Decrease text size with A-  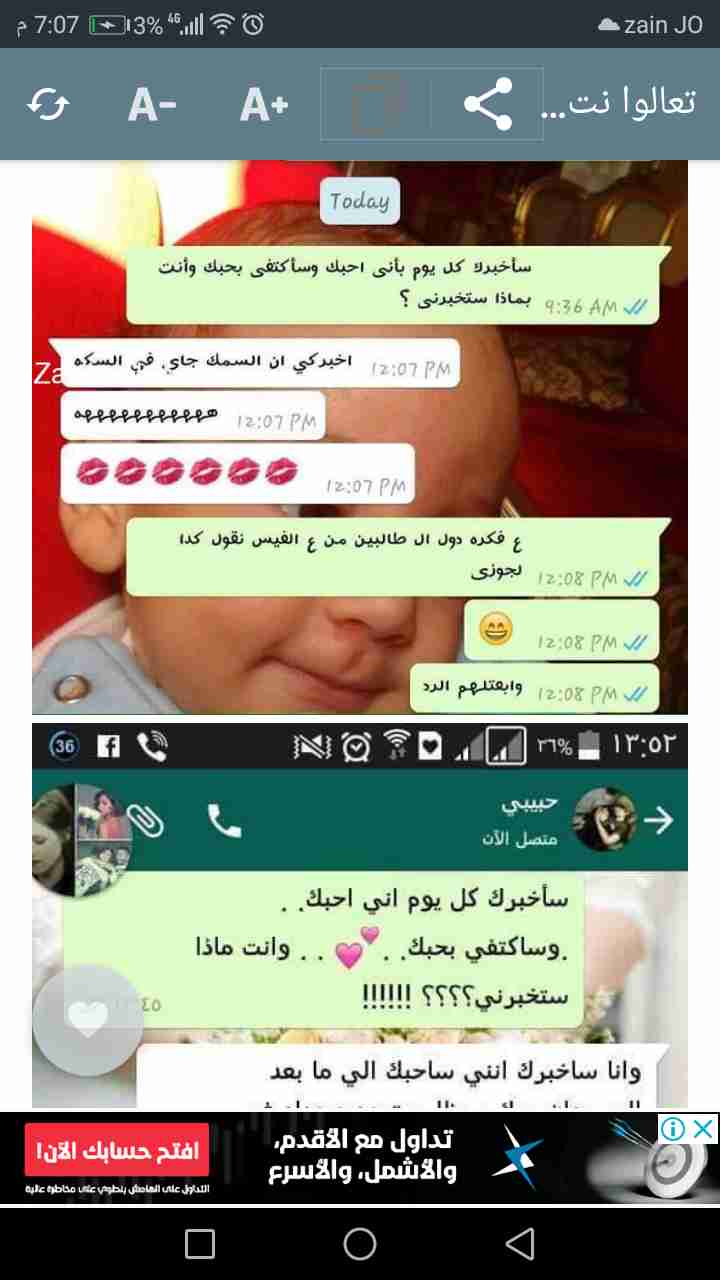click(x=152, y=104)
